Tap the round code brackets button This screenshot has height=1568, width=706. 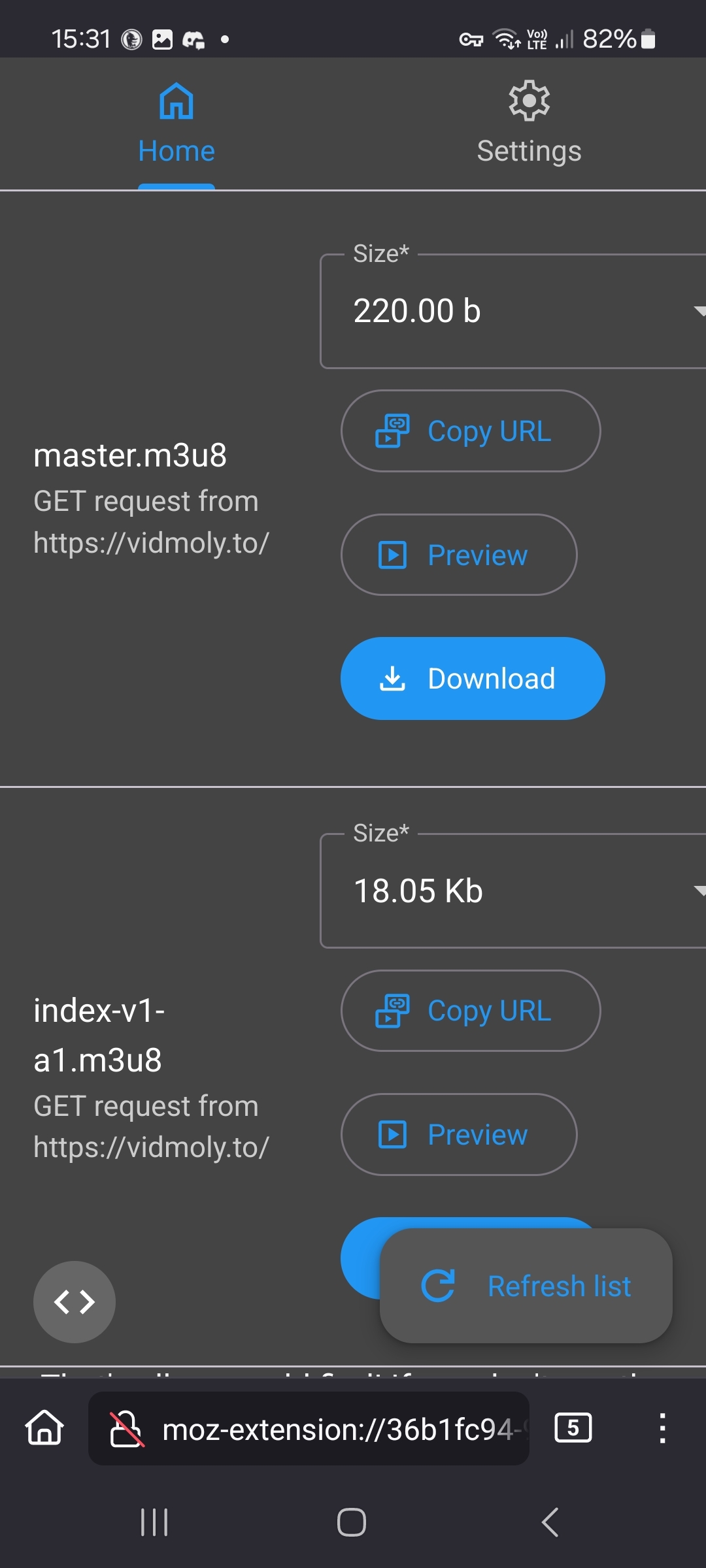pyautogui.click(x=75, y=1302)
